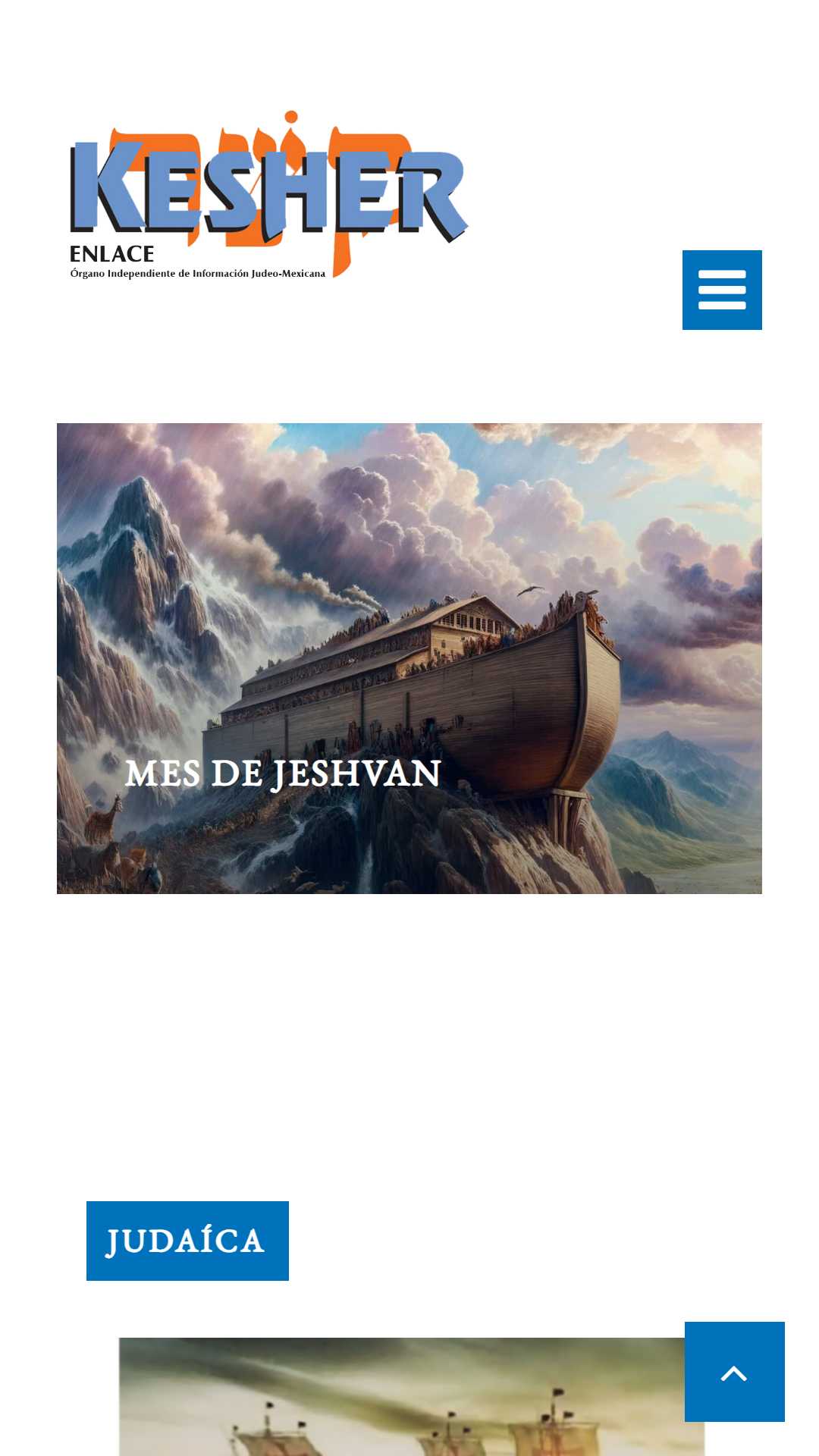Open the article with the sailing ships image

tap(402, 1397)
